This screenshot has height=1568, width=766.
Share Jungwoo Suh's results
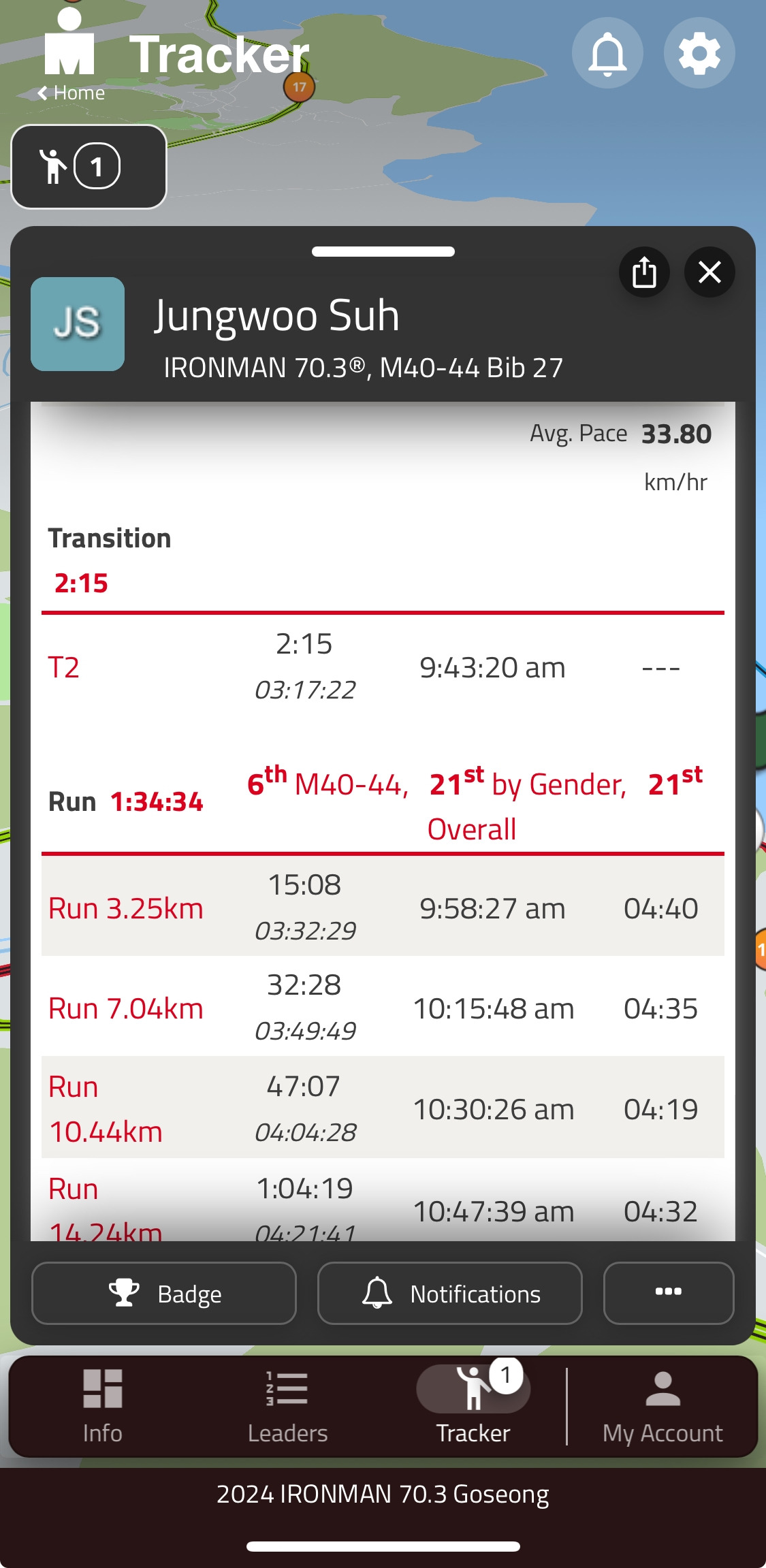tap(644, 272)
